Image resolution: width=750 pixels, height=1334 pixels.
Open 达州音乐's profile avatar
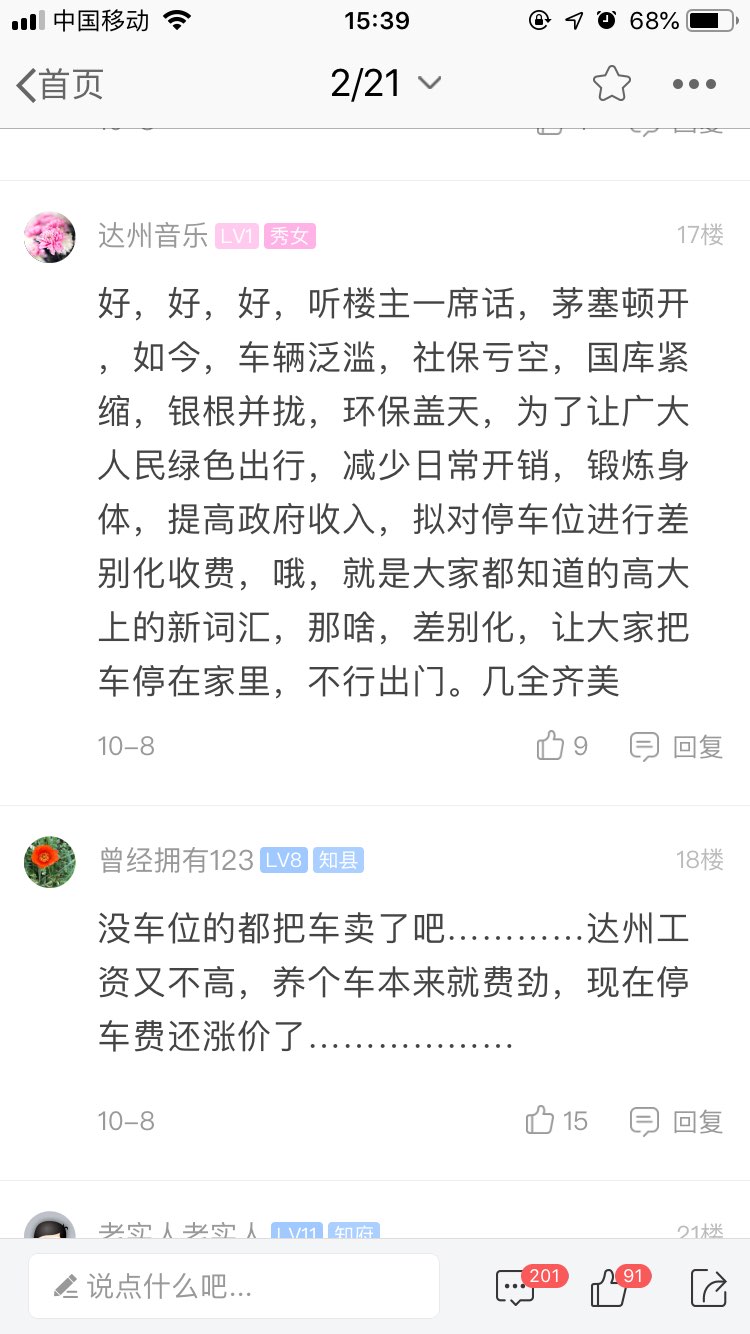click(50, 237)
